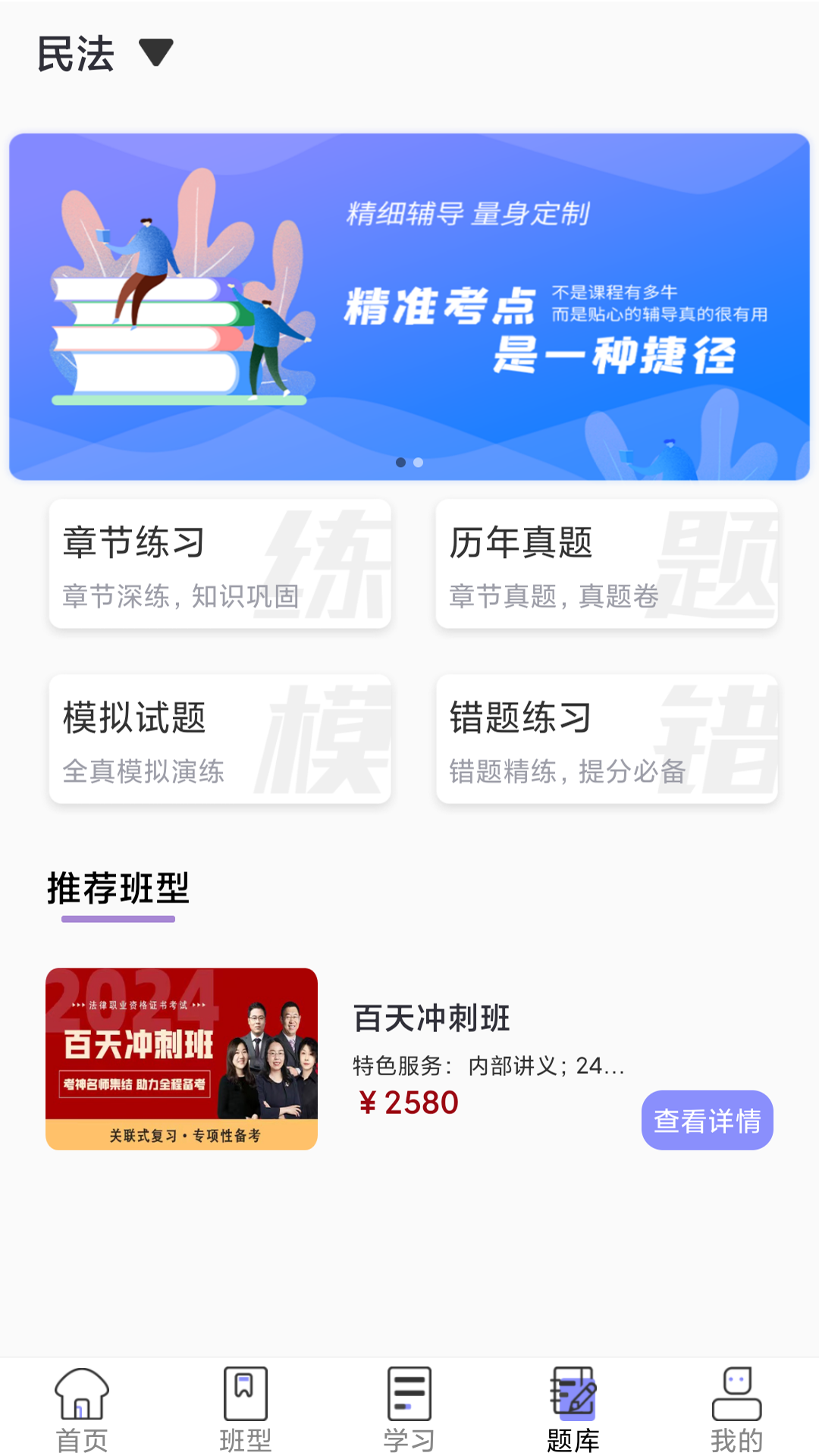This screenshot has height=1456, width=819.
Task: Switch to the 班型 tab
Action: pyautogui.click(x=246, y=1409)
